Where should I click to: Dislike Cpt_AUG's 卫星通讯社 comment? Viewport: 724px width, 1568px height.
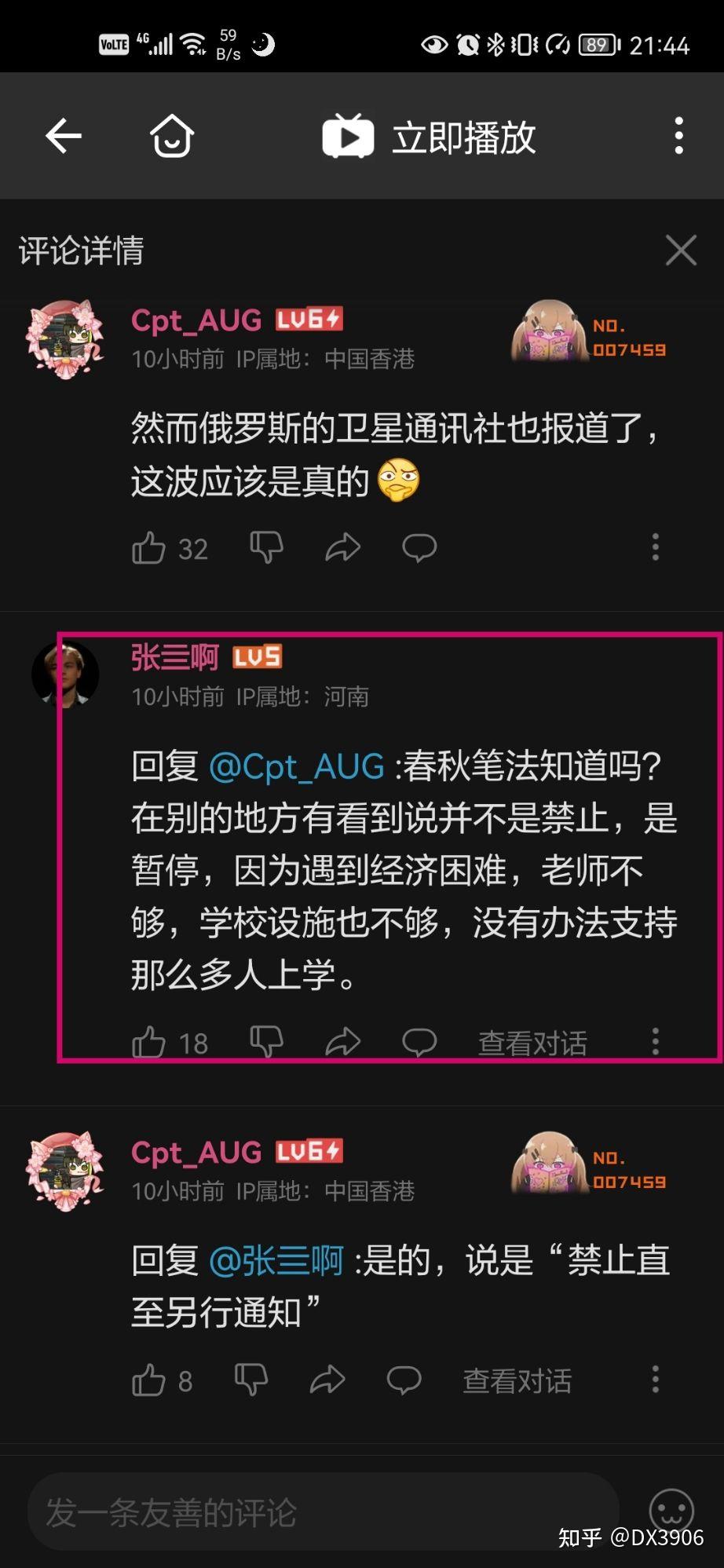click(x=266, y=547)
